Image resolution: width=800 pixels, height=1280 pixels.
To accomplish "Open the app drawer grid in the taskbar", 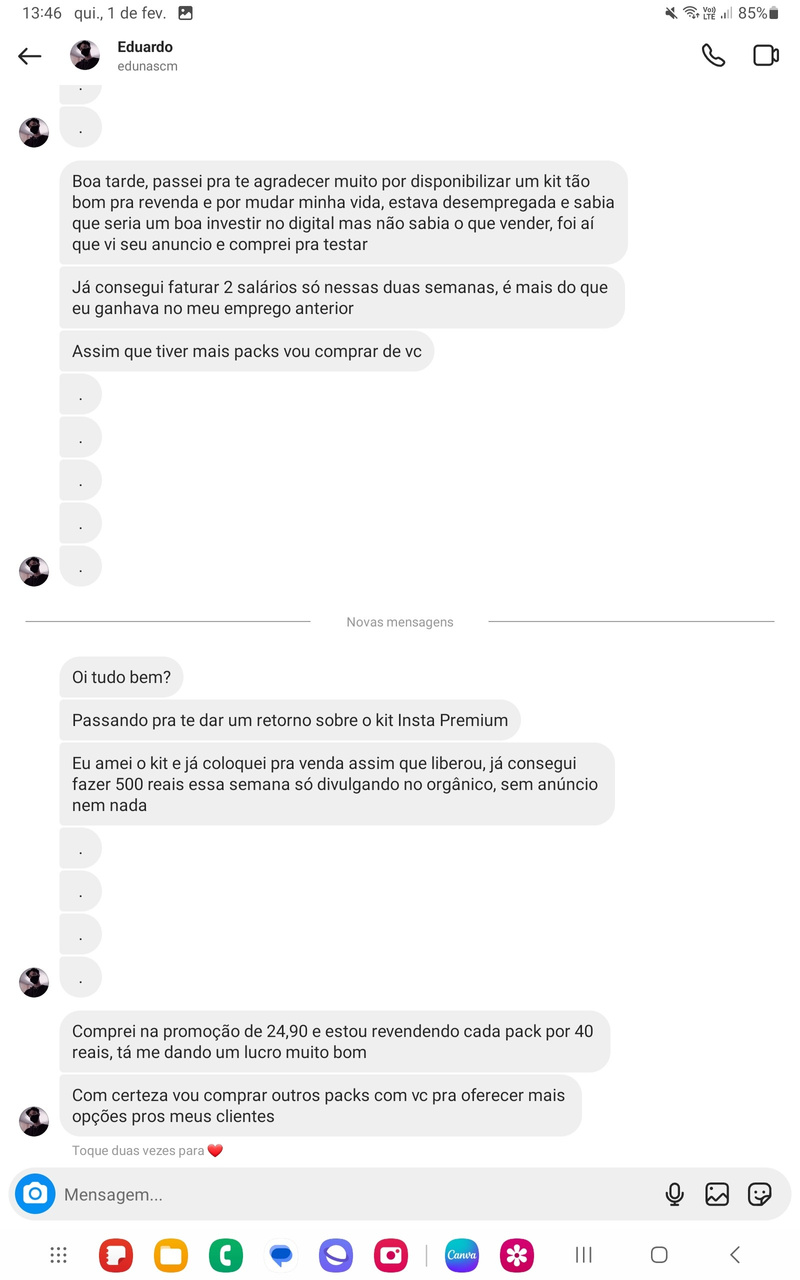I will click(59, 1255).
